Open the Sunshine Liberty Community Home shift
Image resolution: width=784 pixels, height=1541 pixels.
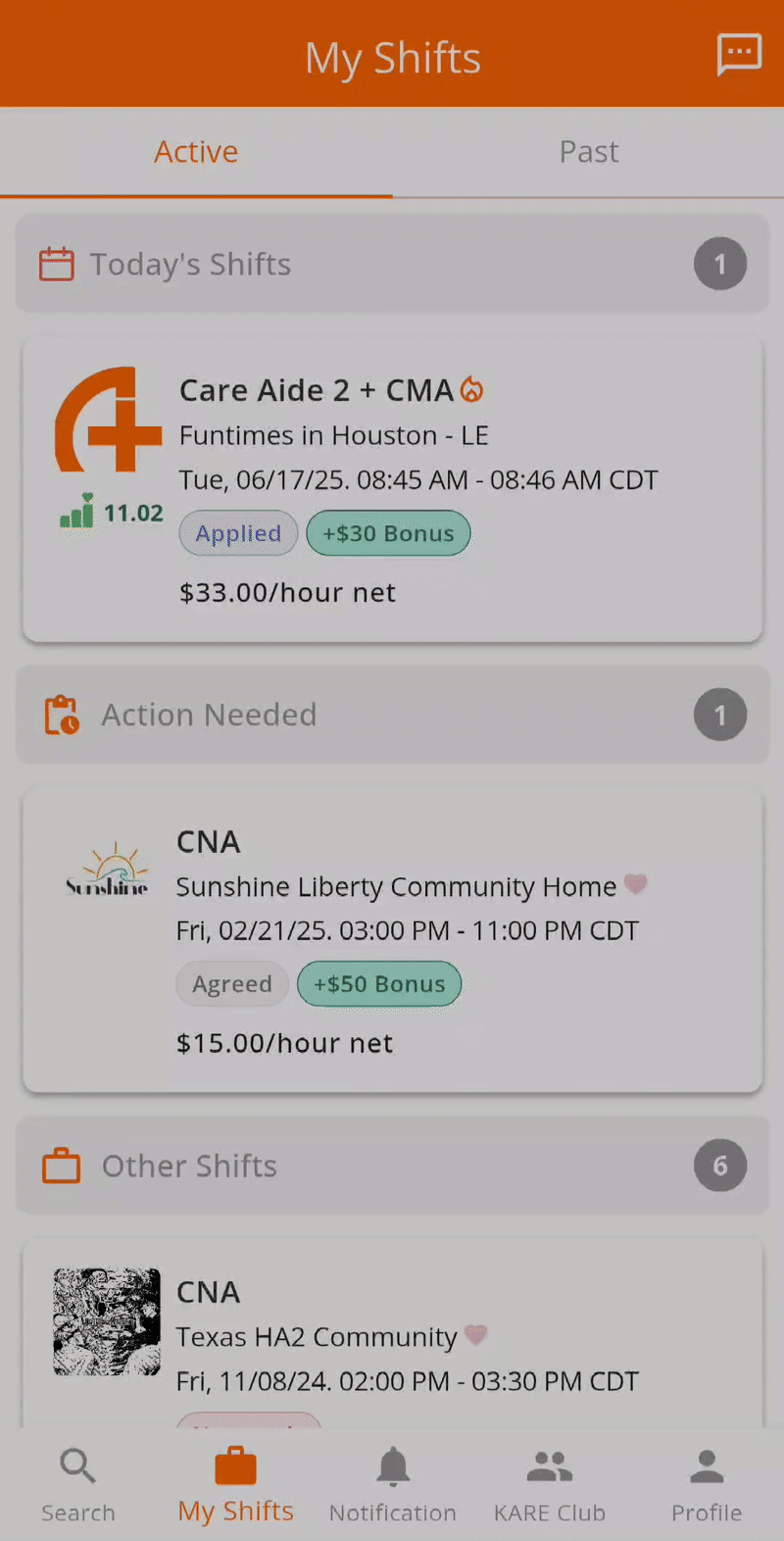pos(392,940)
